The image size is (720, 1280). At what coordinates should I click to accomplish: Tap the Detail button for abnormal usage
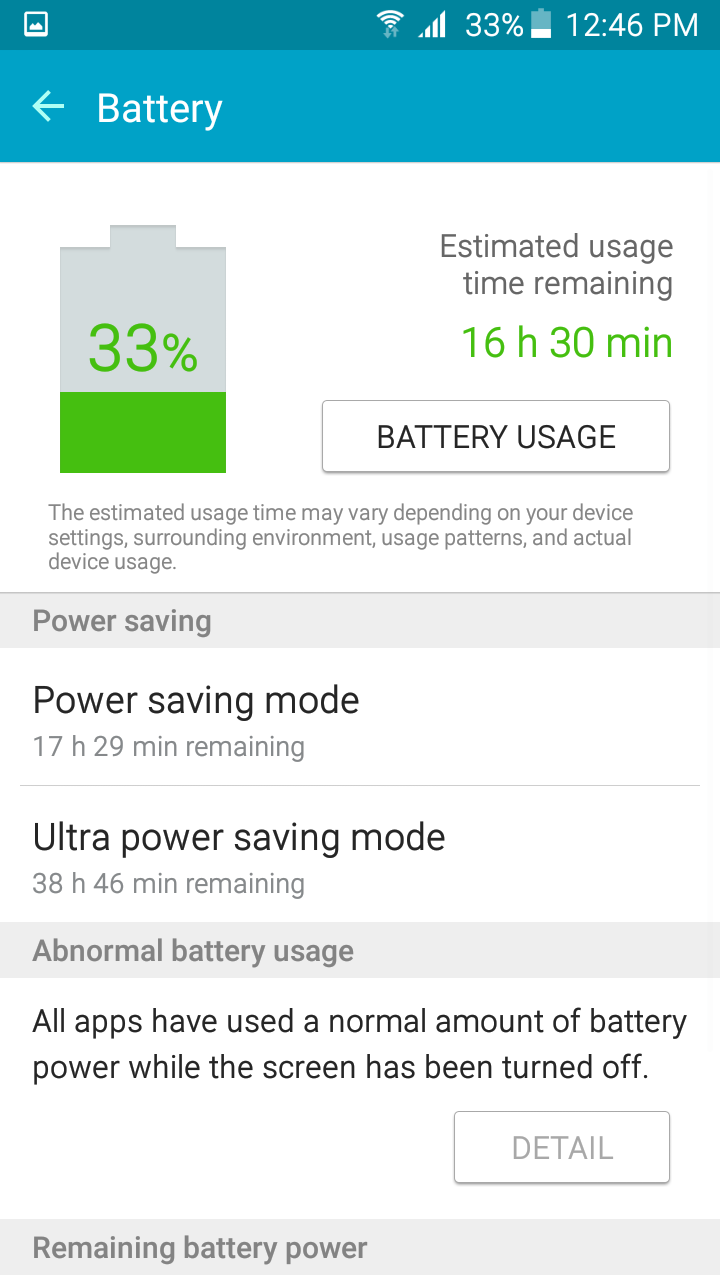pos(561,1147)
